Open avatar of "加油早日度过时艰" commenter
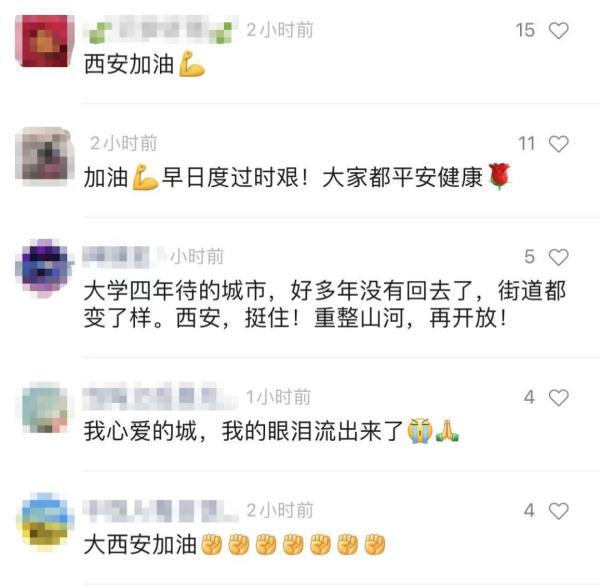600x588 pixels. (x=46, y=154)
